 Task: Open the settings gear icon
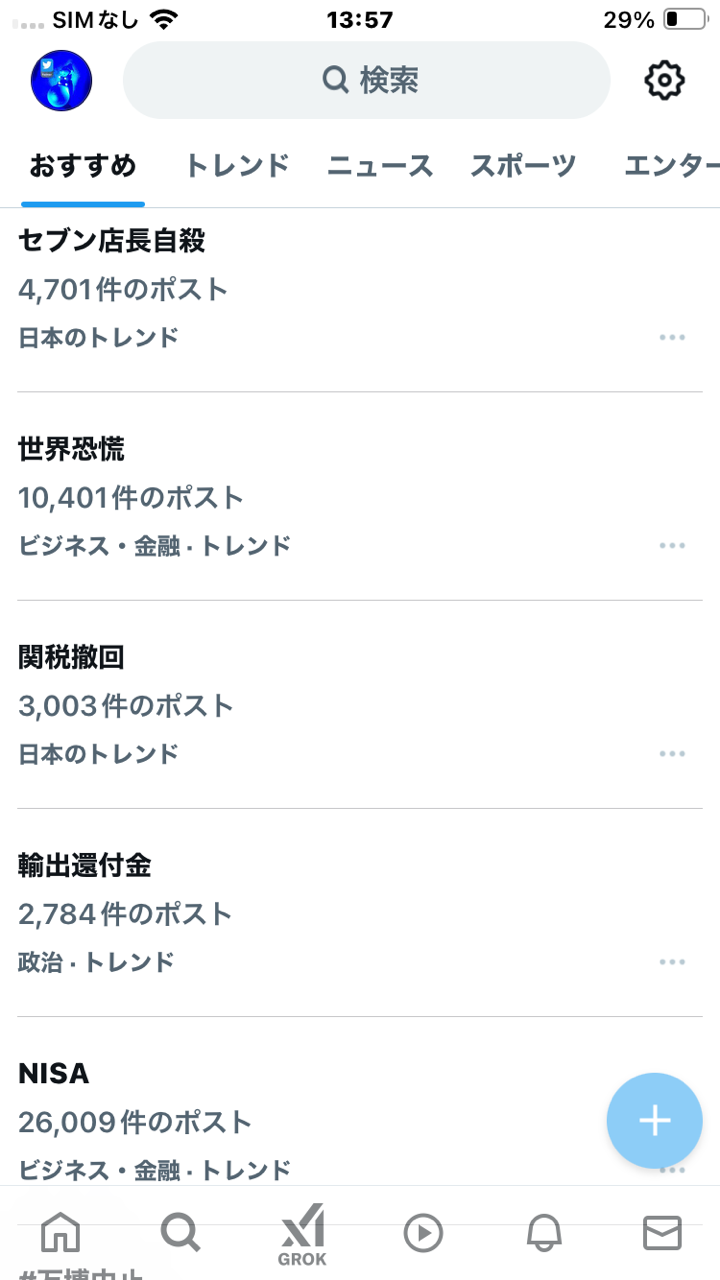click(664, 80)
